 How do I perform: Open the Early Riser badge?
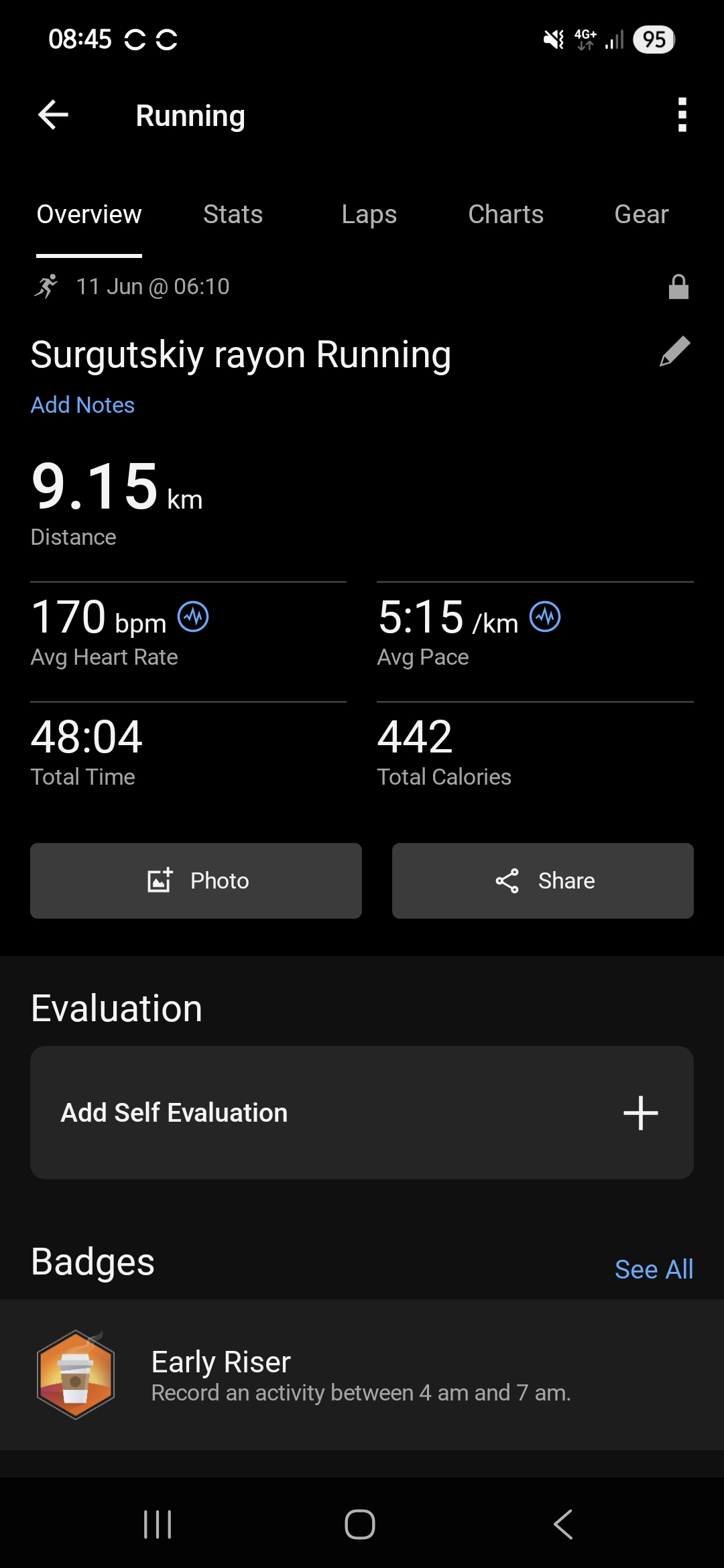pos(362,1374)
